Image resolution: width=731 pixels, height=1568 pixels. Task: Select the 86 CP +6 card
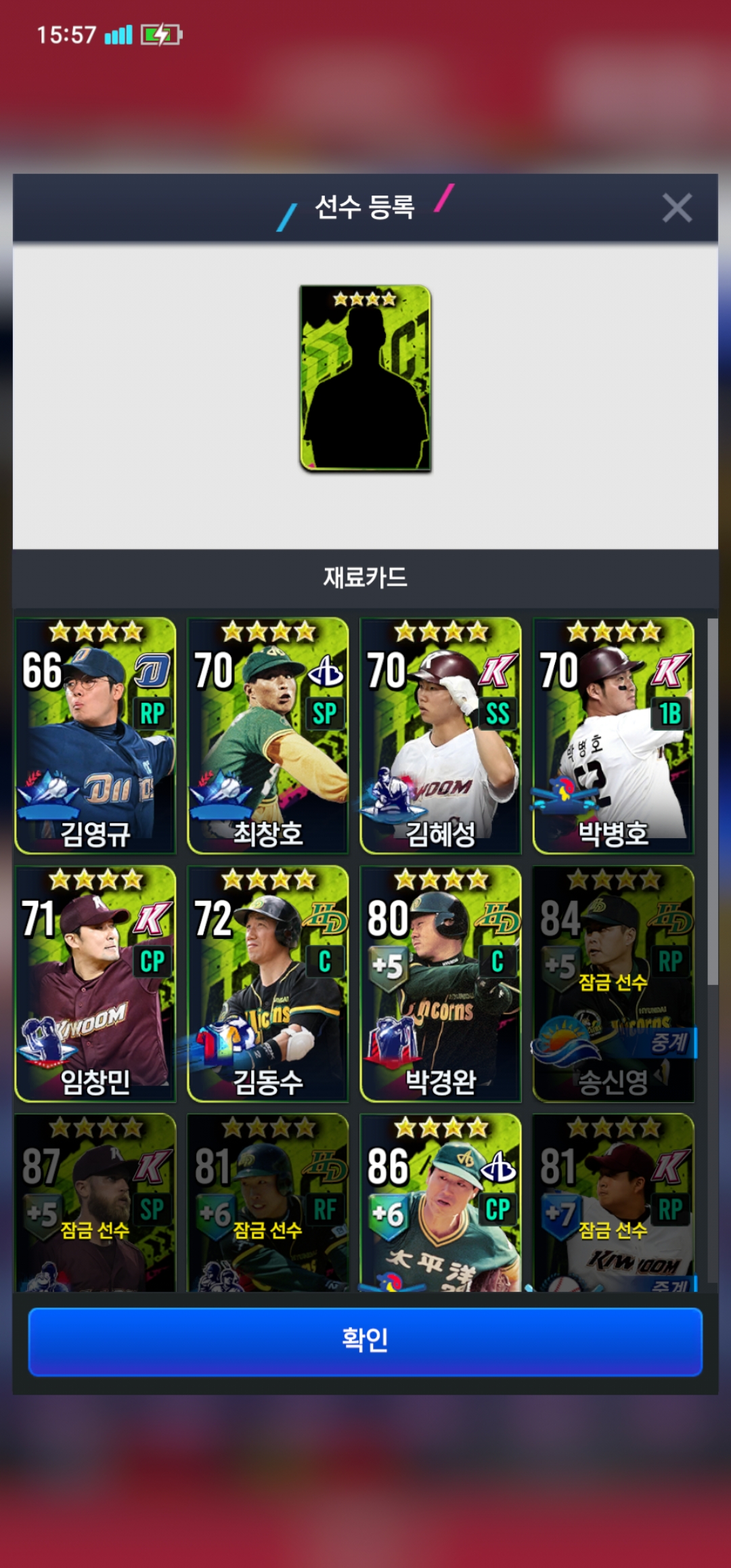tap(441, 1202)
